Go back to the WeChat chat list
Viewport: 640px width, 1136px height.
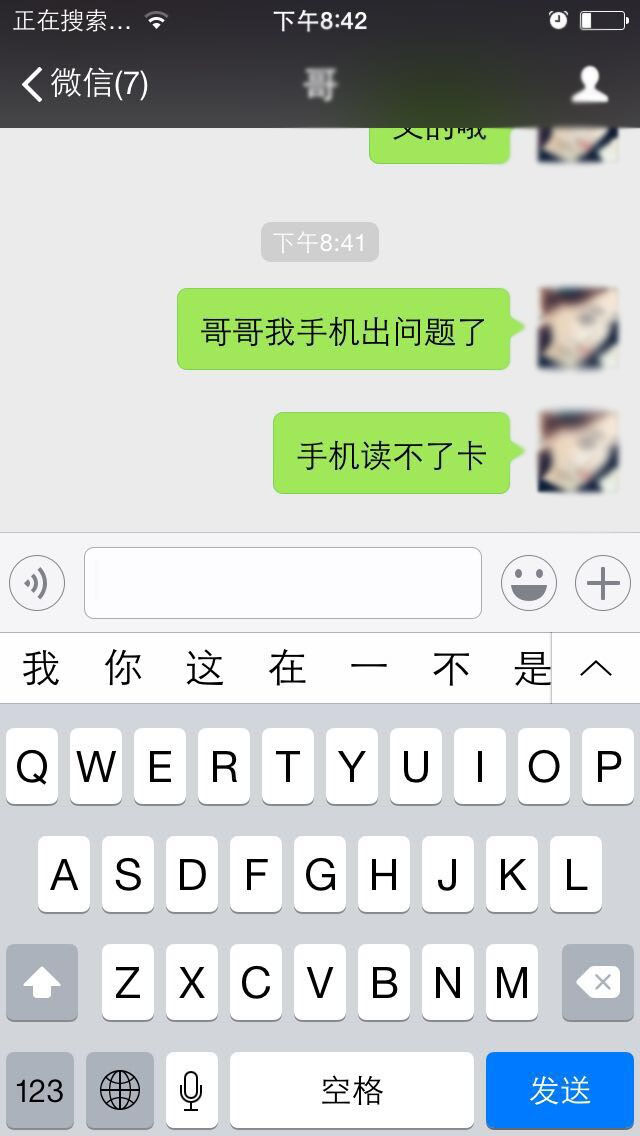[x=84, y=84]
